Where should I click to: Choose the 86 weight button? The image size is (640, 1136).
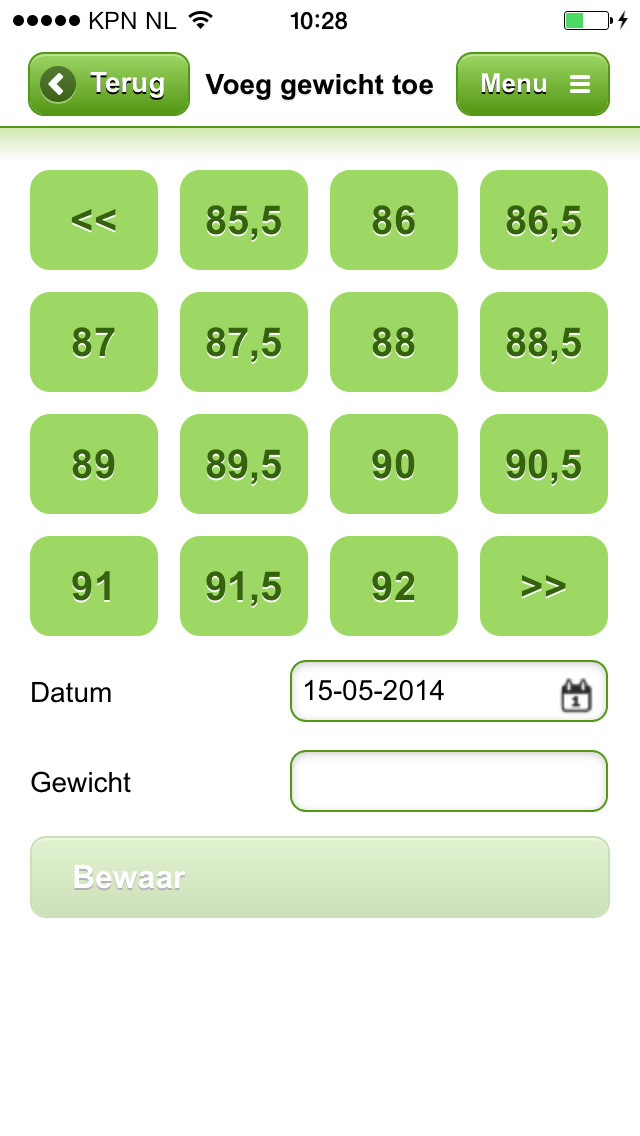(x=394, y=220)
